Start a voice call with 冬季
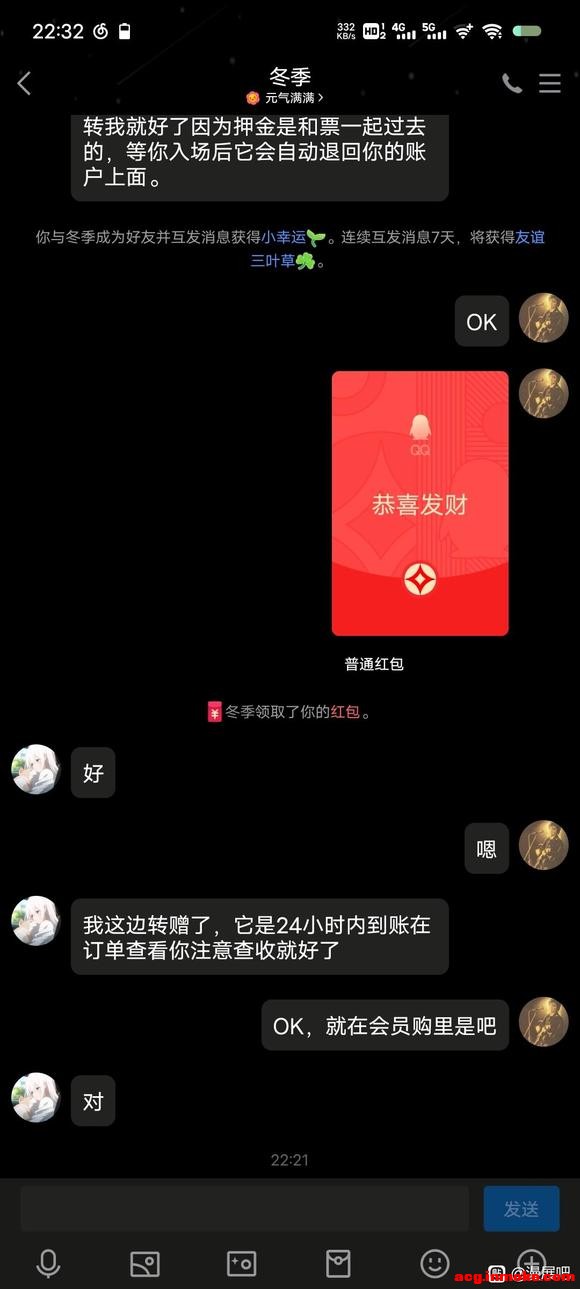This screenshot has width=580, height=1289. point(511,84)
